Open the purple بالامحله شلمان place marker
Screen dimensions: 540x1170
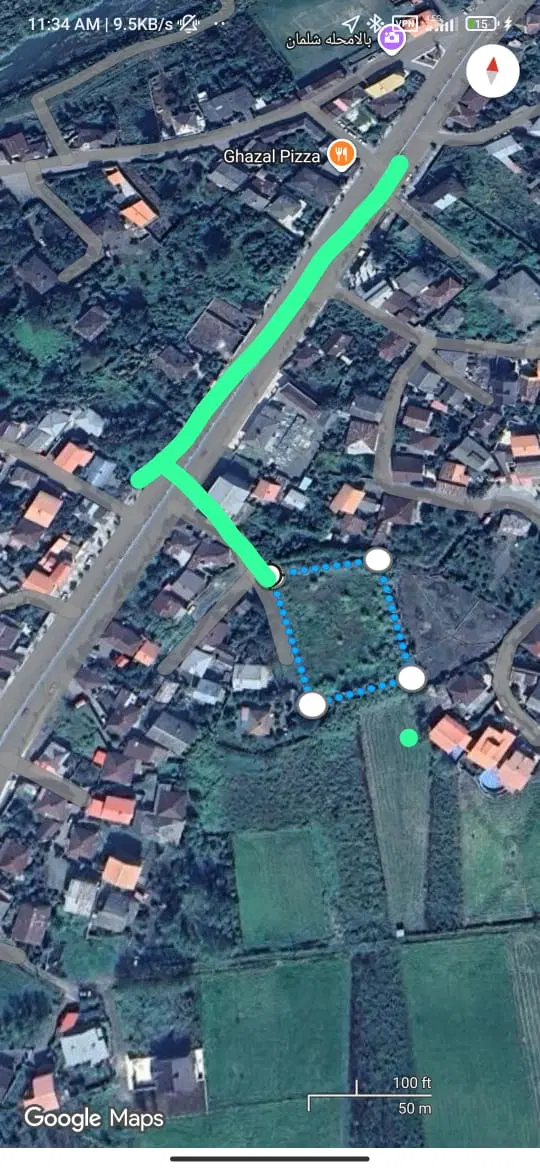click(x=392, y=38)
